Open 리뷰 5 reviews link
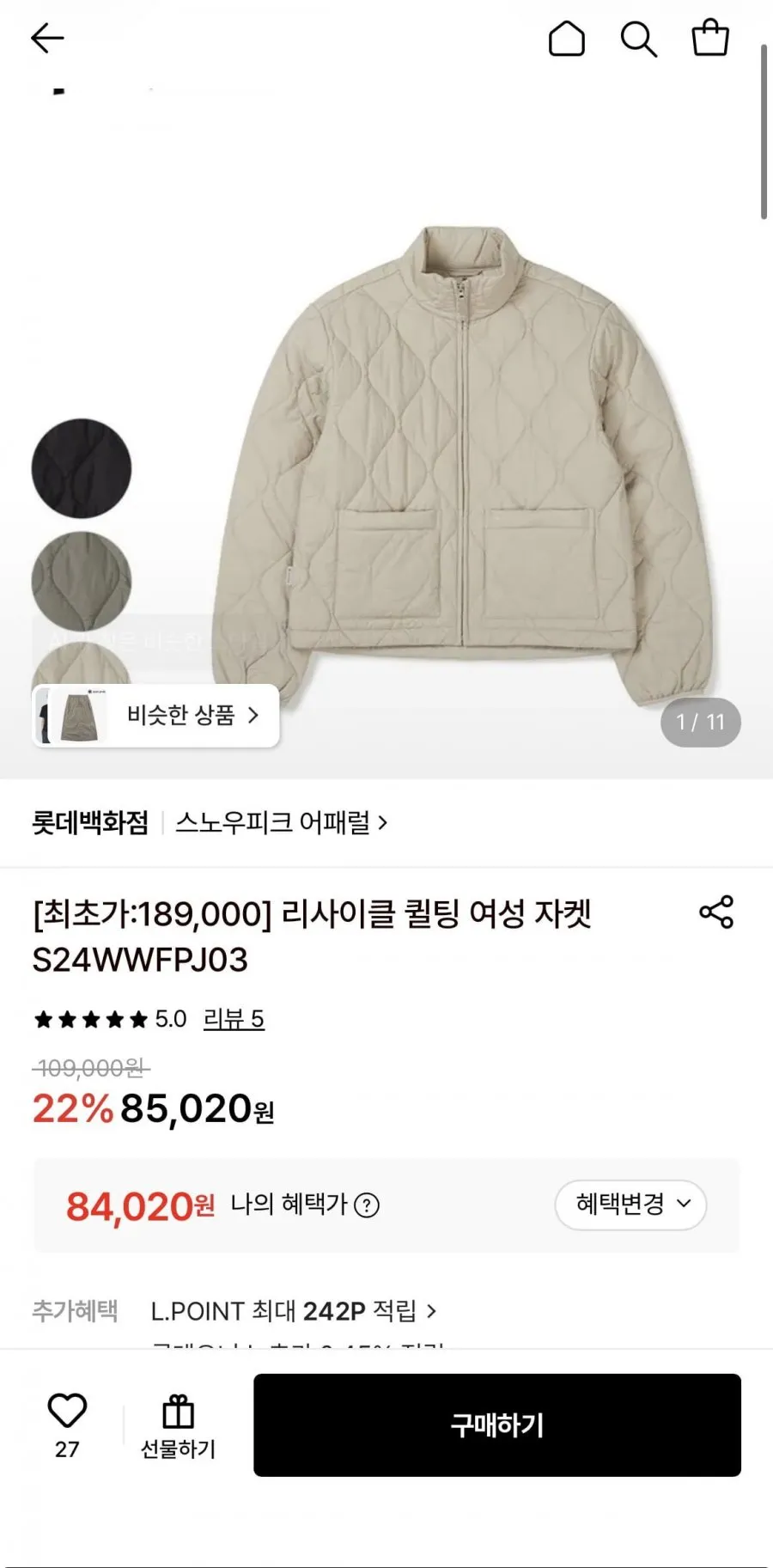This screenshot has width=773, height=1568. click(x=234, y=1019)
